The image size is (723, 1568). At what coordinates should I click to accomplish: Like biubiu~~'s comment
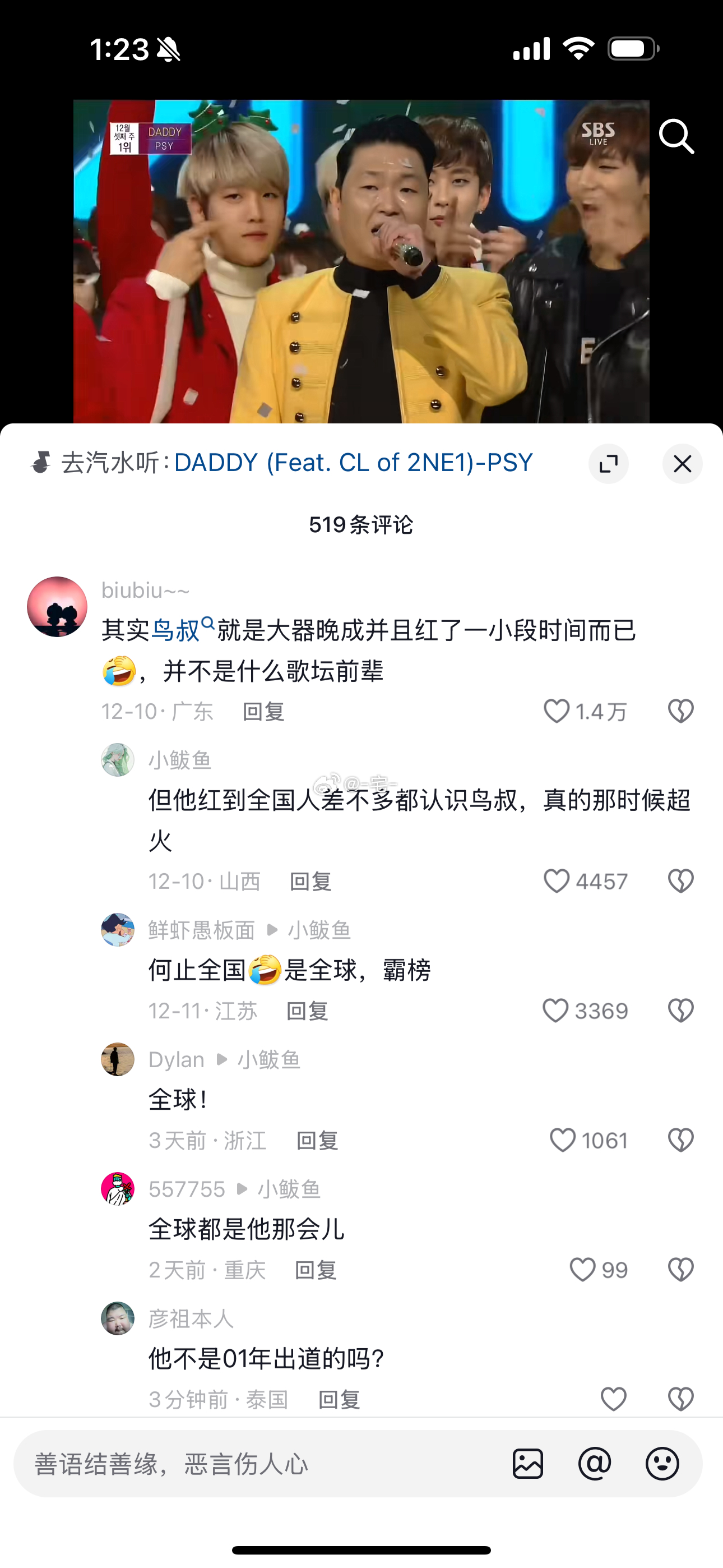[556, 711]
